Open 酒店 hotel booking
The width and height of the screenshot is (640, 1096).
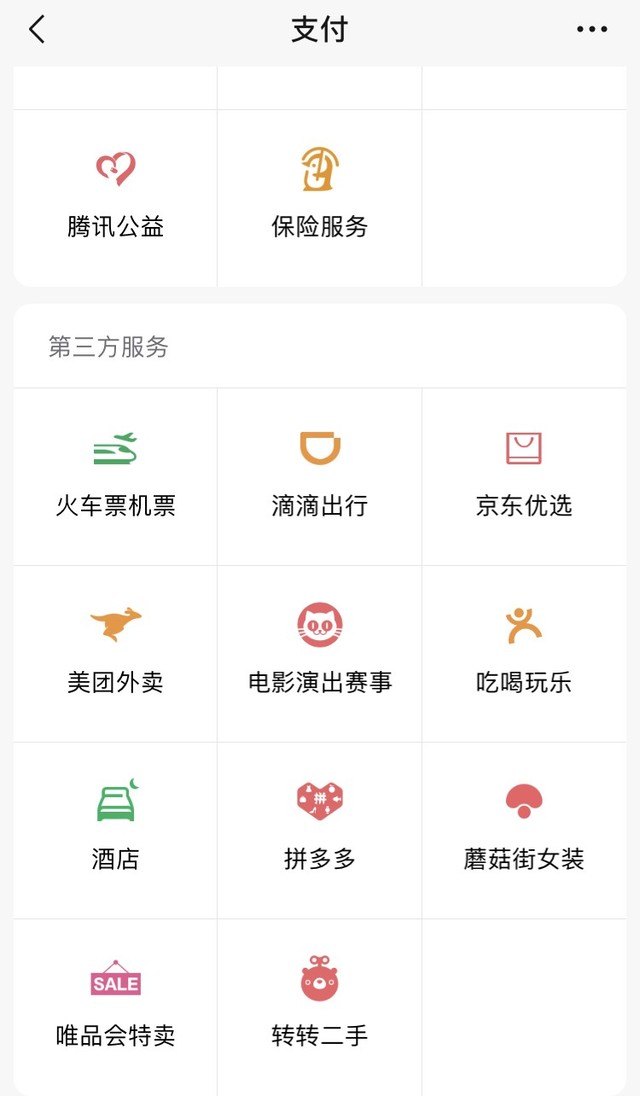tap(115, 830)
